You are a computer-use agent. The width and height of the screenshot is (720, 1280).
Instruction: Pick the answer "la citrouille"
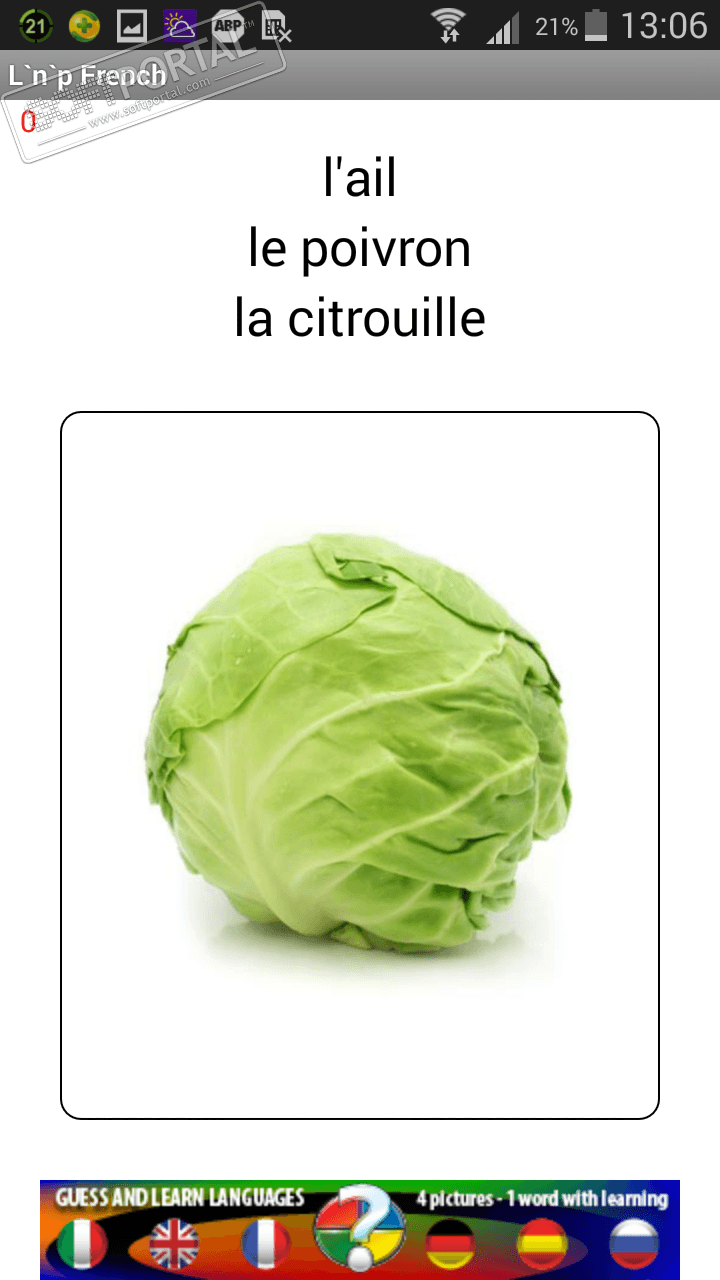[360, 318]
